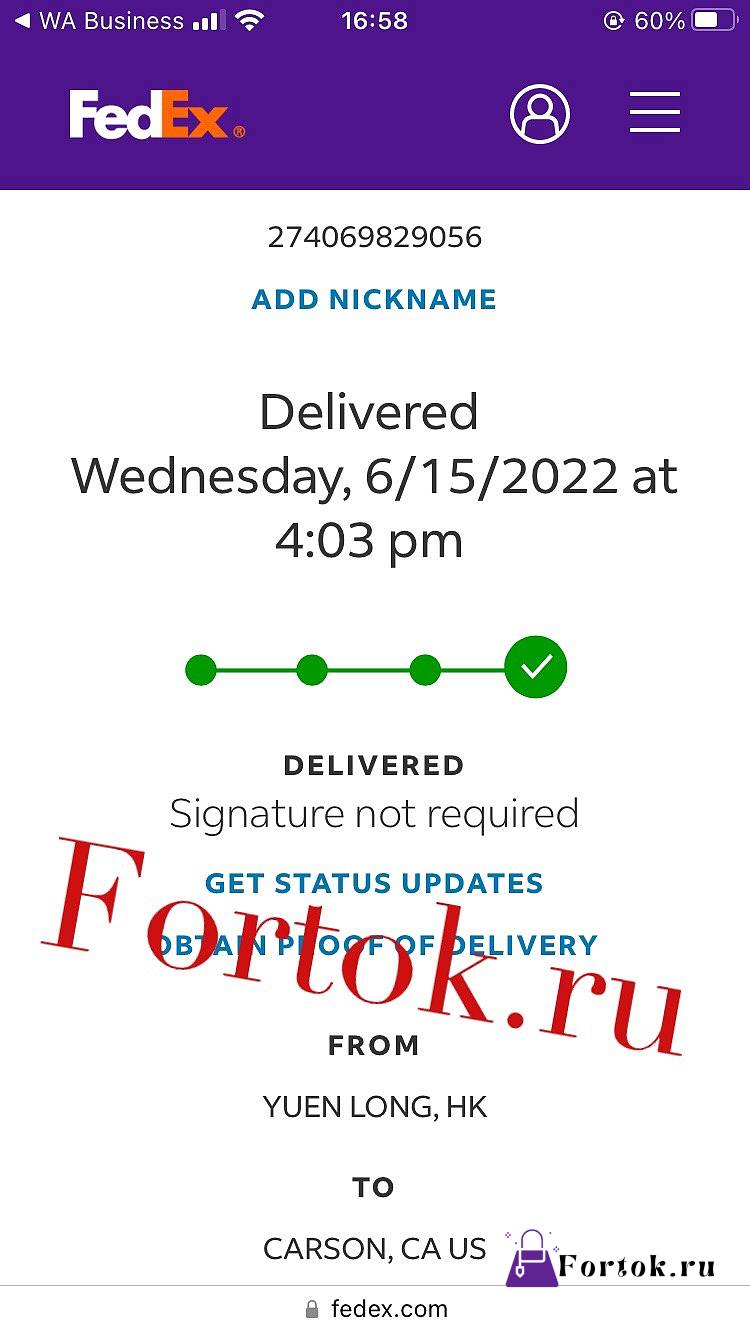Screen dimensions: 750x1334
Task: Open the hamburger menu
Action: coord(655,112)
